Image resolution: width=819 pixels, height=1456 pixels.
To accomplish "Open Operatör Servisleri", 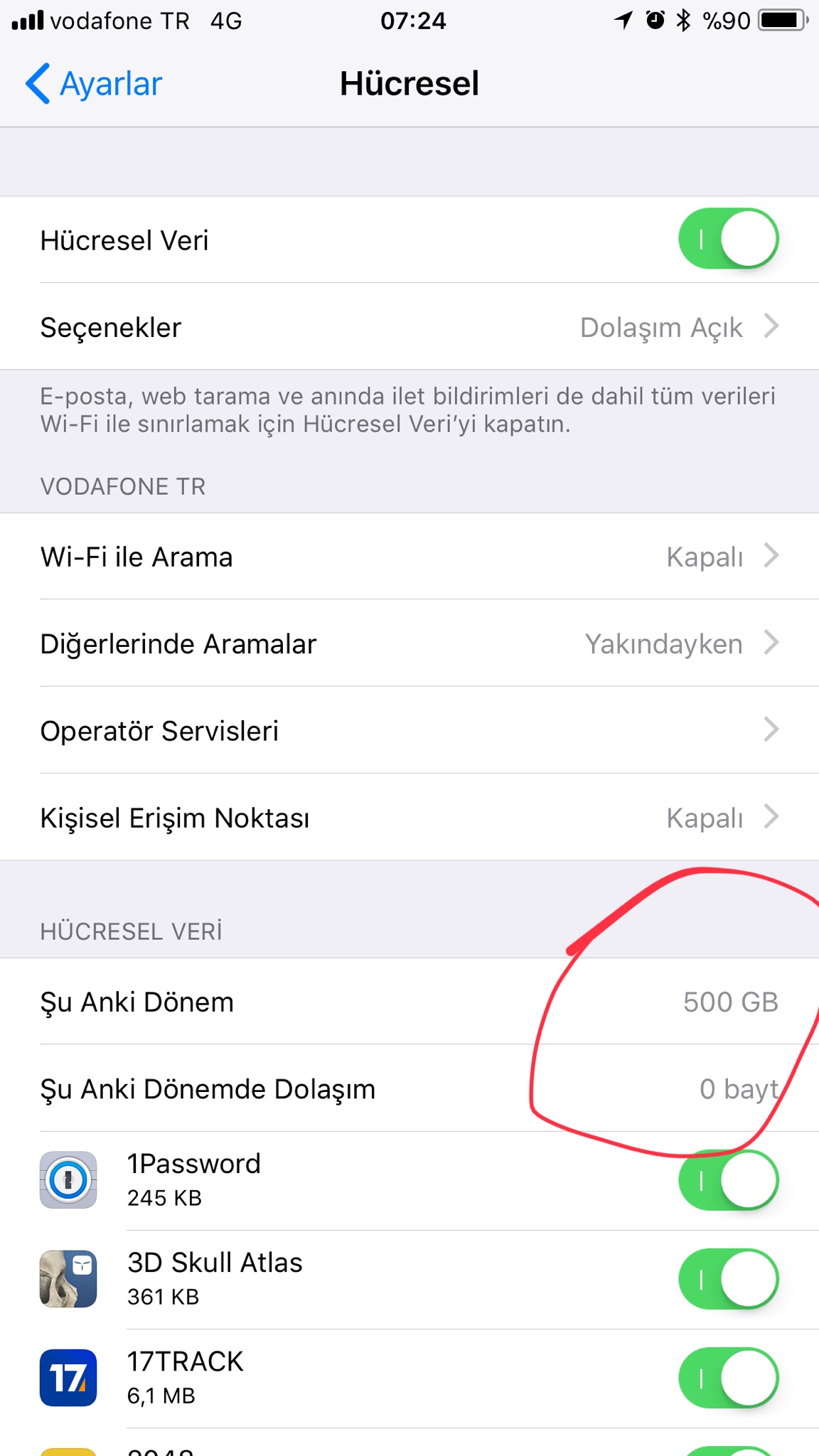I will (x=409, y=731).
